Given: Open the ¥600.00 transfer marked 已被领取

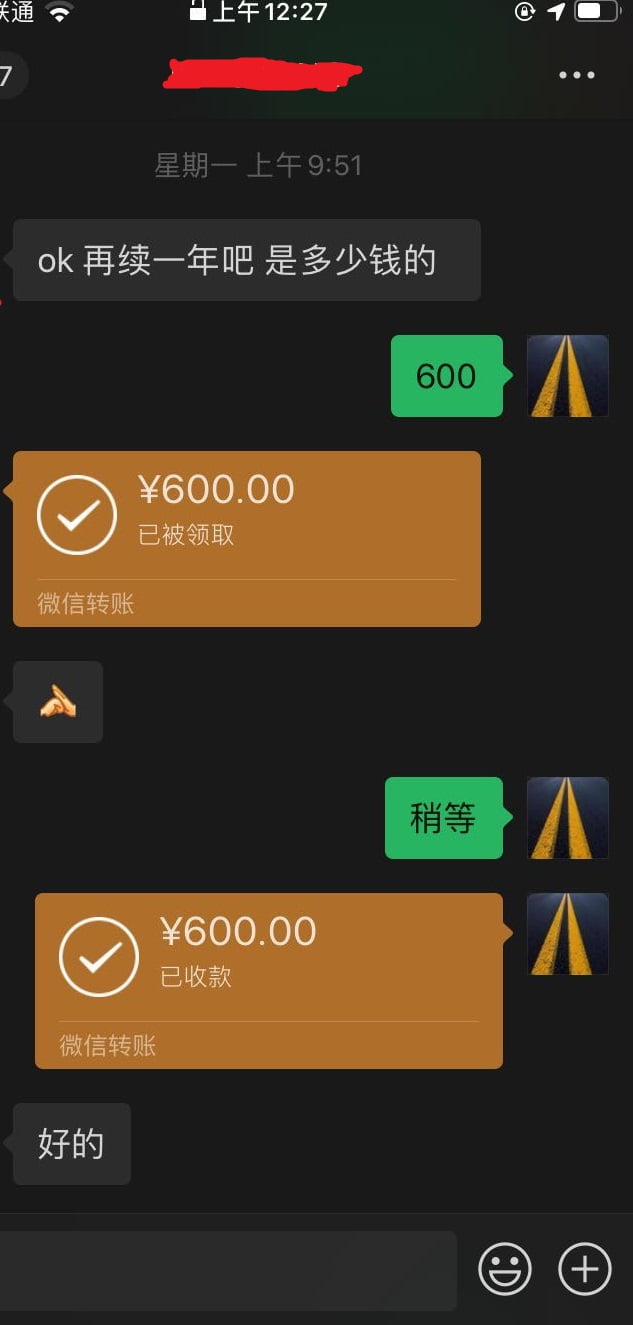Looking at the screenshot, I should (x=247, y=539).
